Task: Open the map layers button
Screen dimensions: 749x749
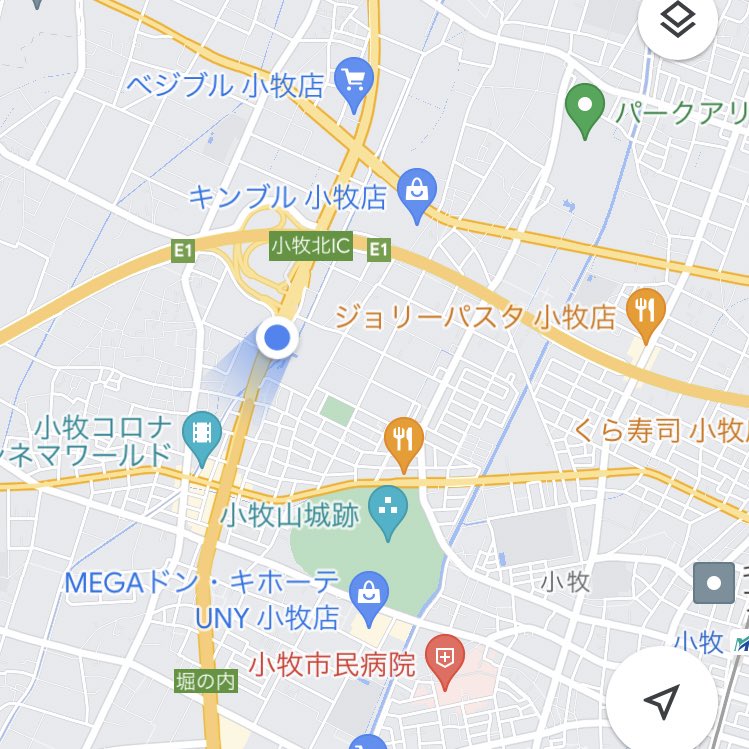Action: 679,21
